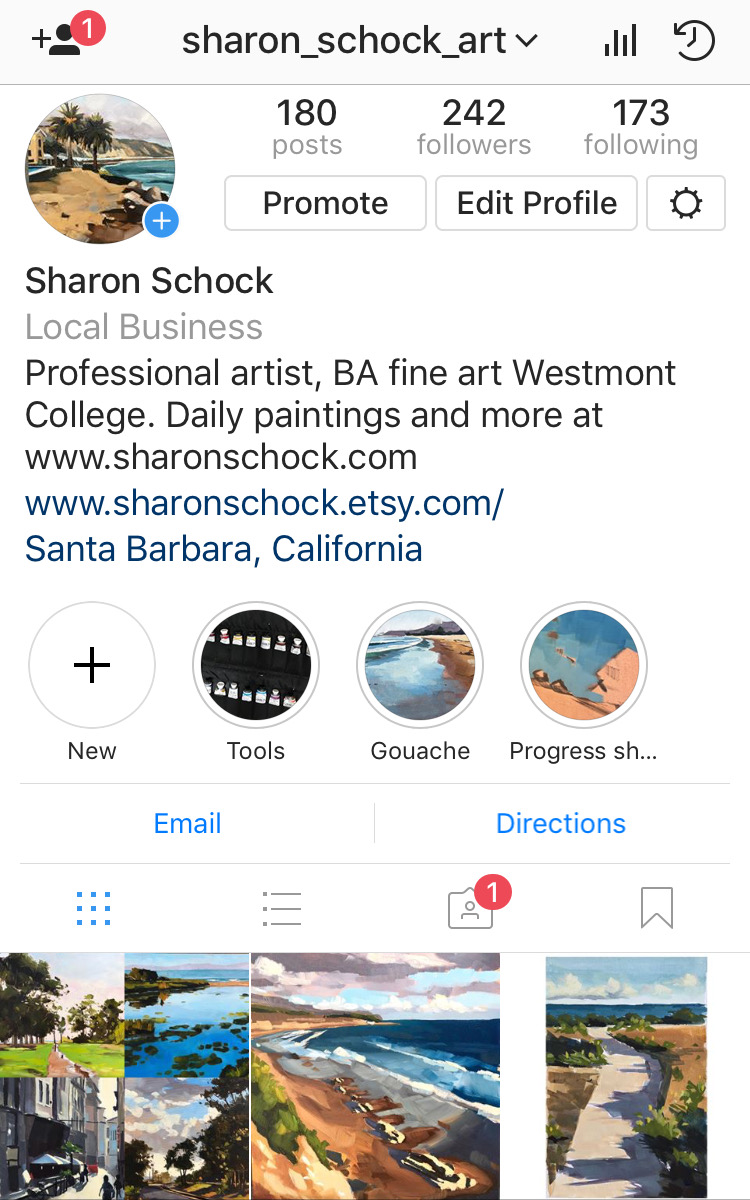Create a New story highlight

[92, 665]
